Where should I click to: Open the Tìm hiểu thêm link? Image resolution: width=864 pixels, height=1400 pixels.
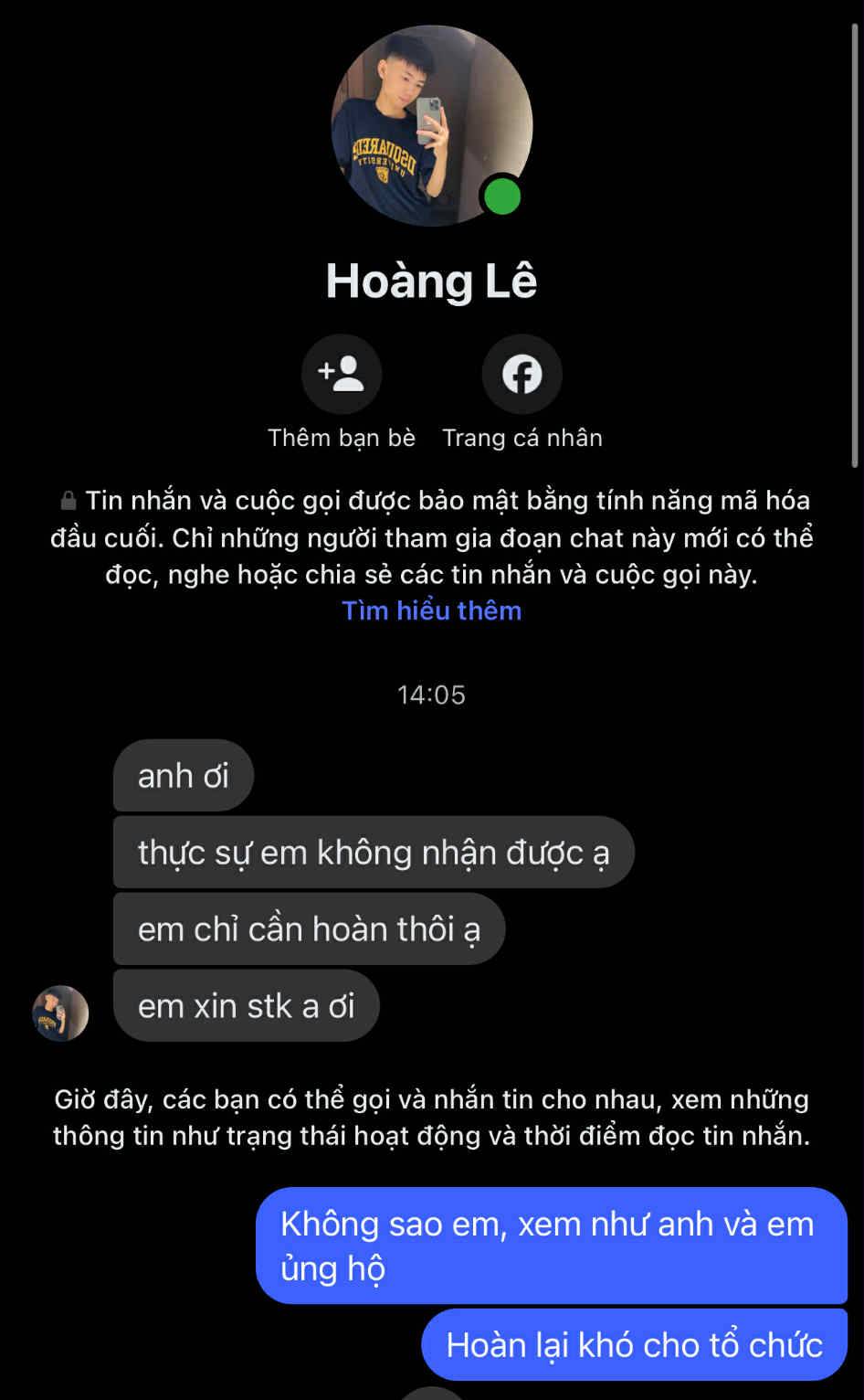431,610
